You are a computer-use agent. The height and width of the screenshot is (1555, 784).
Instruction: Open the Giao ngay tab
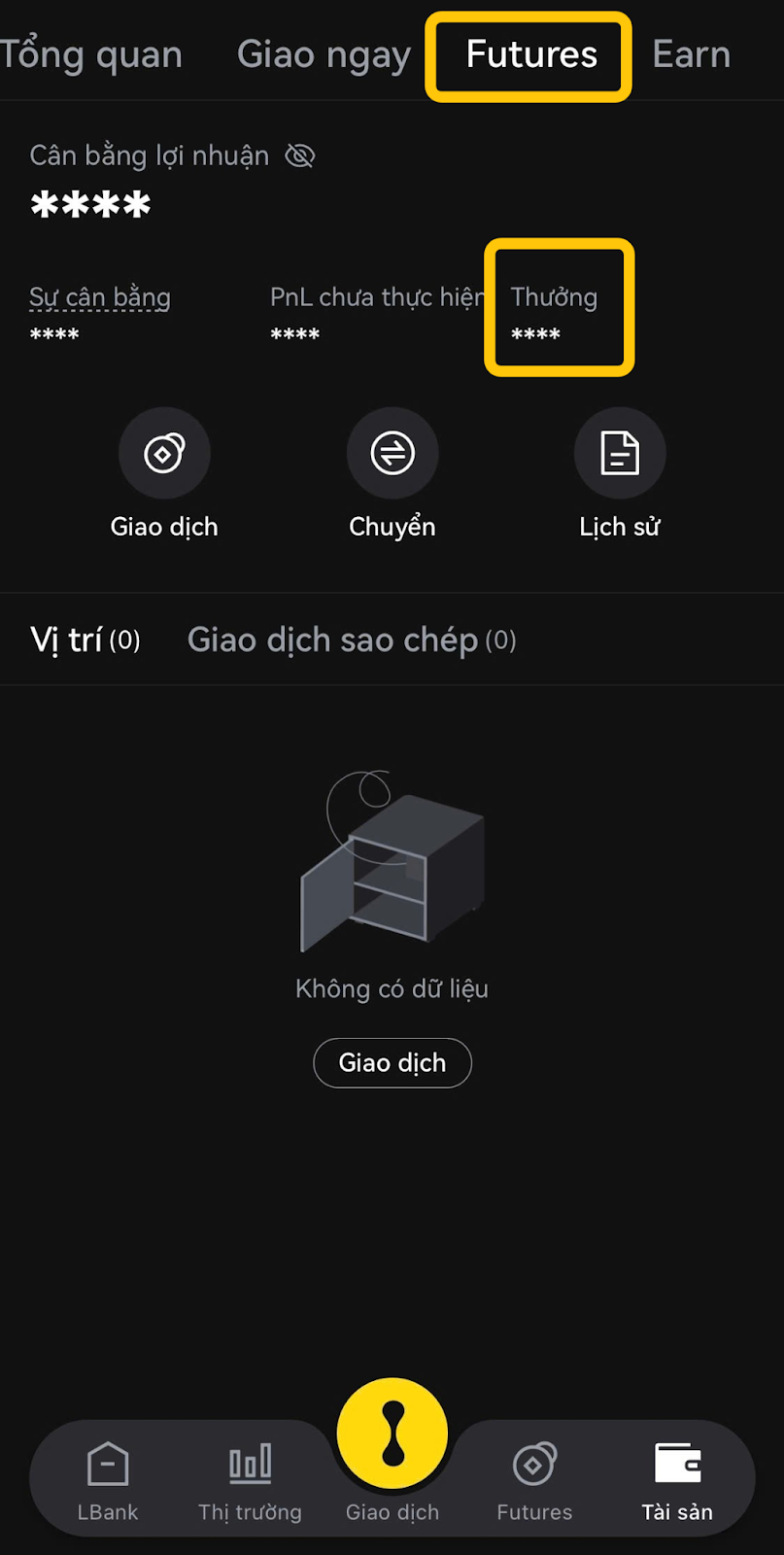click(324, 55)
